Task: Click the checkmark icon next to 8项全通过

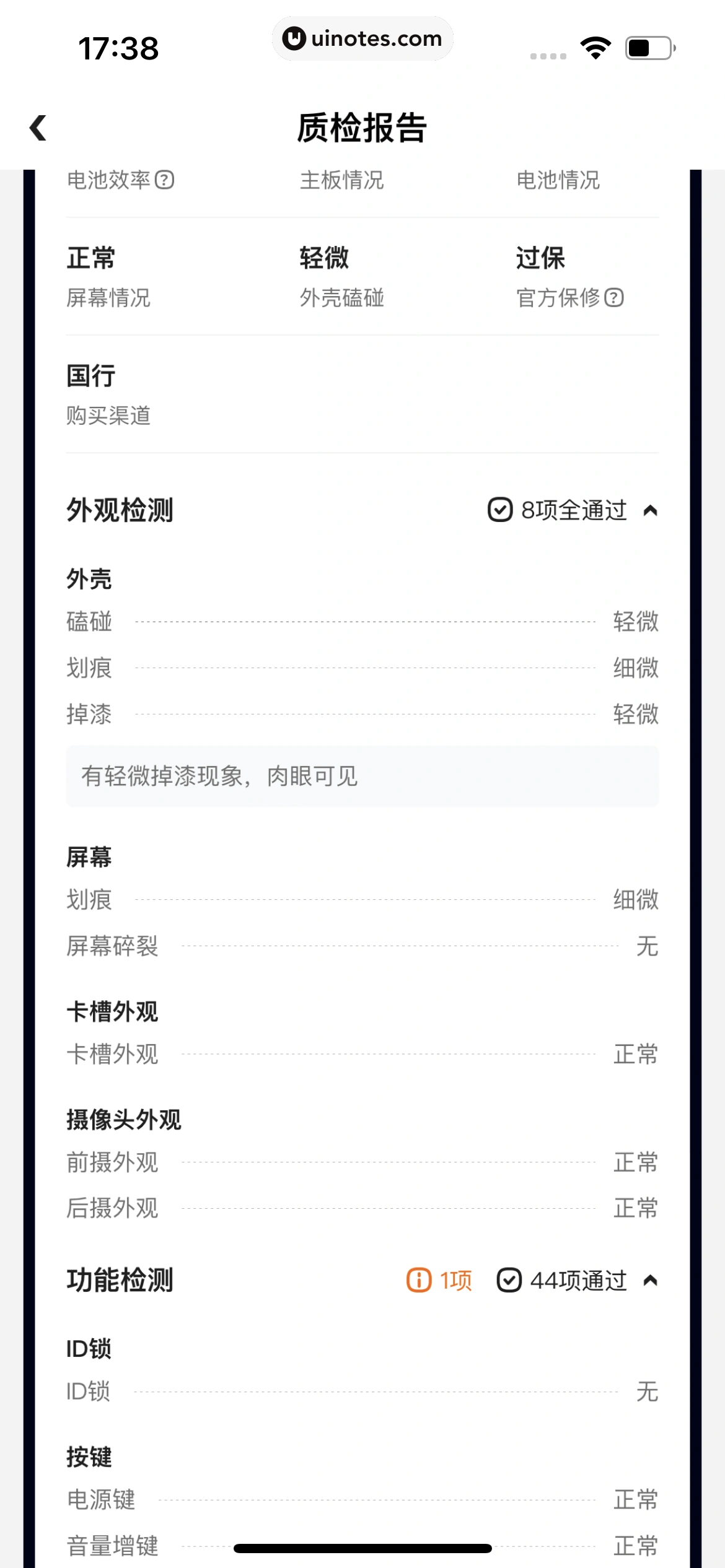Action: (x=499, y=510)
